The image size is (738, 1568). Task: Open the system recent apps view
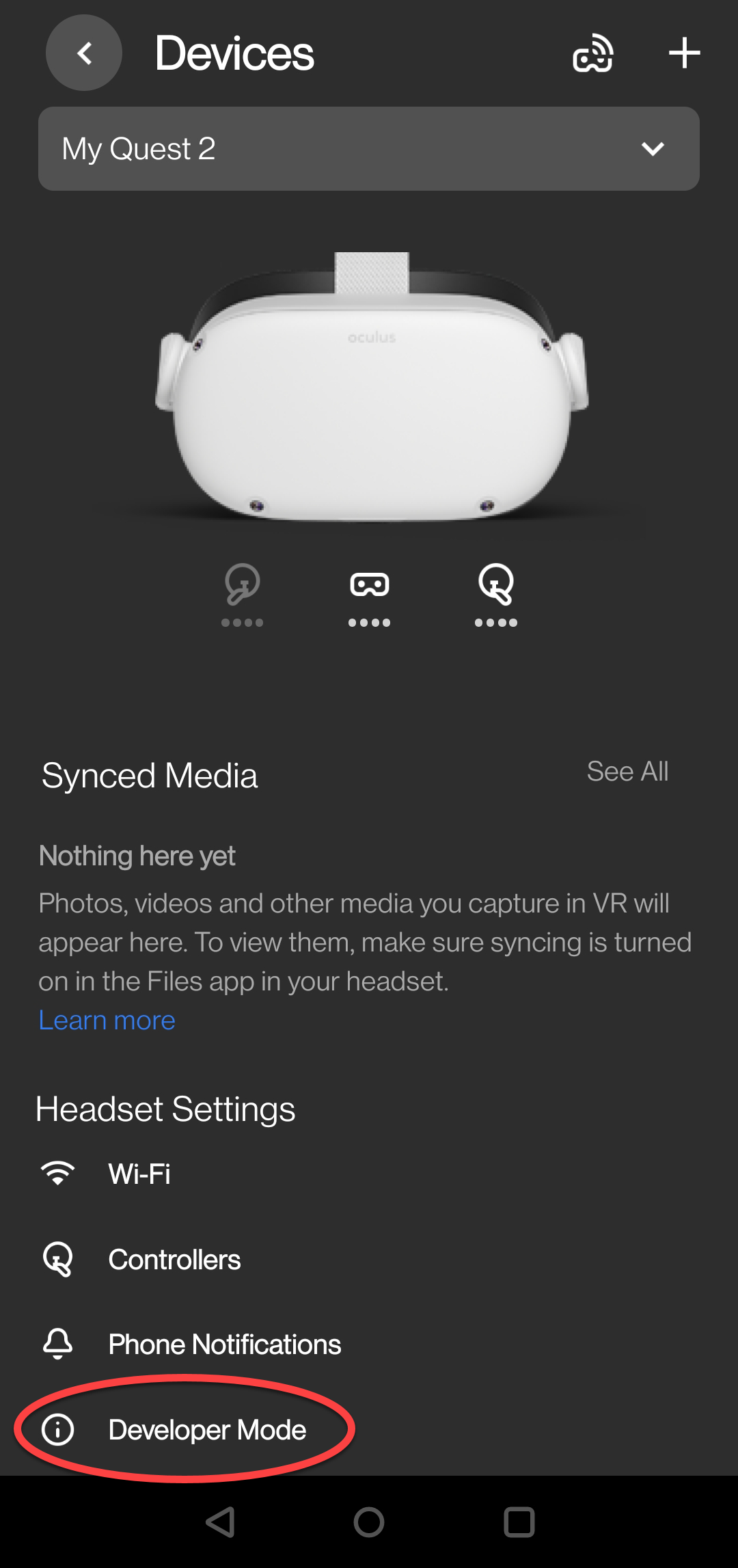(519, 1522)
